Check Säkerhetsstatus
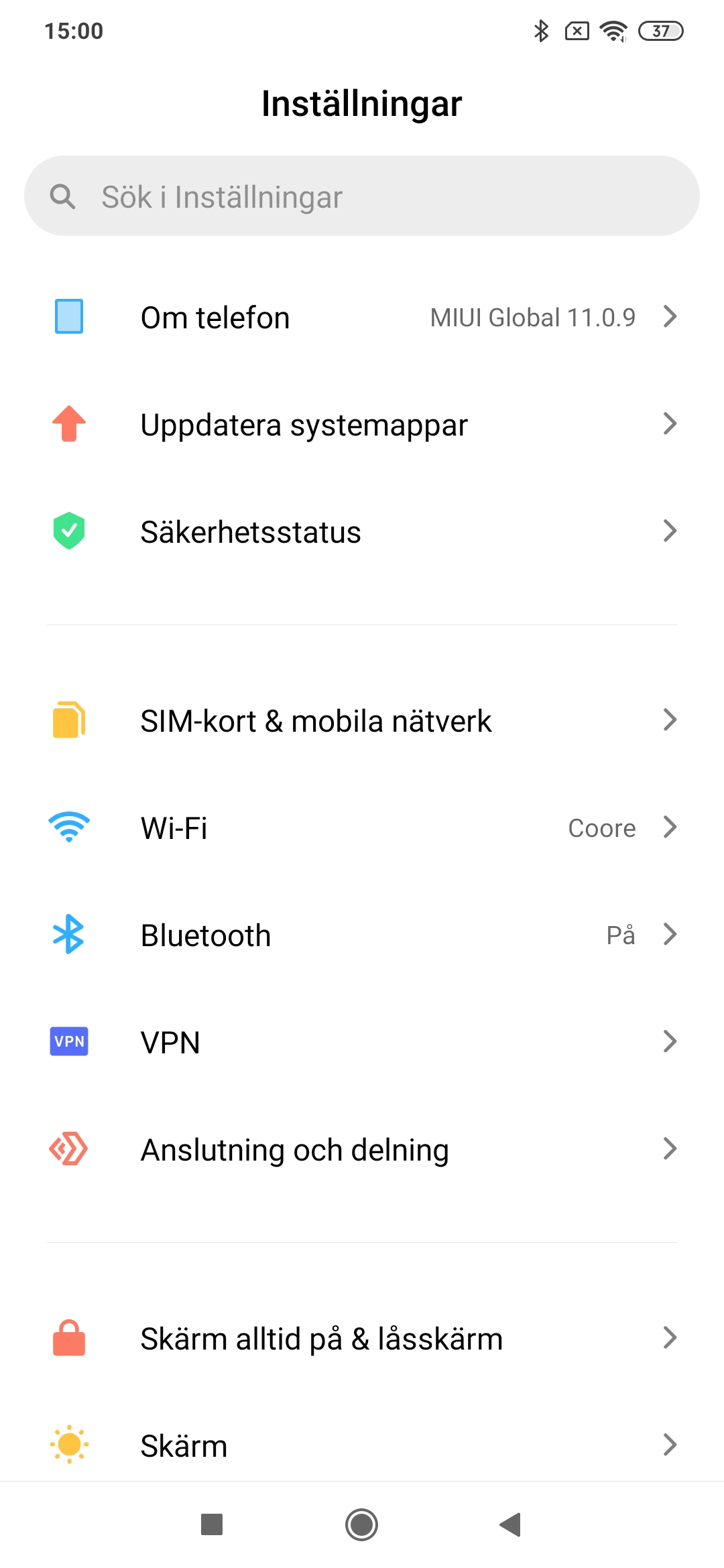Screen dimensions: 724x1568 tap(362, 532)
